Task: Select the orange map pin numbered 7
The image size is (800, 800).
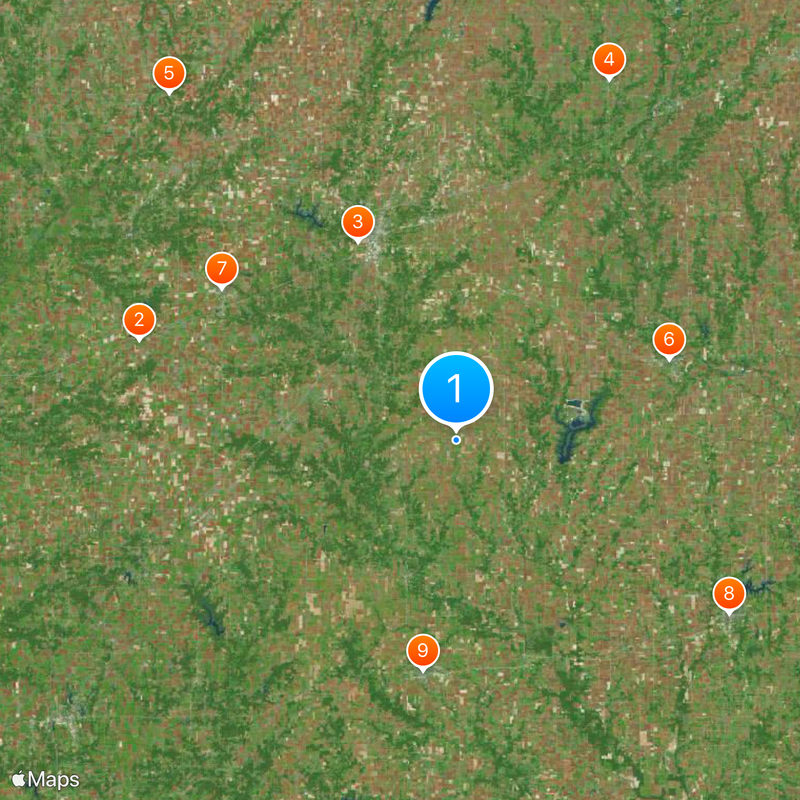Action: [222, 269]
